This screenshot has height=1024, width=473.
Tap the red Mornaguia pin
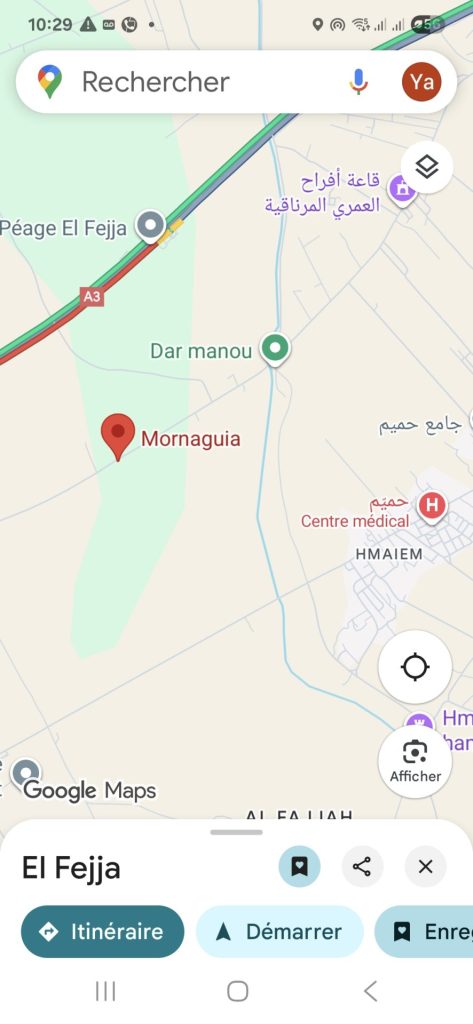point(118,436)
